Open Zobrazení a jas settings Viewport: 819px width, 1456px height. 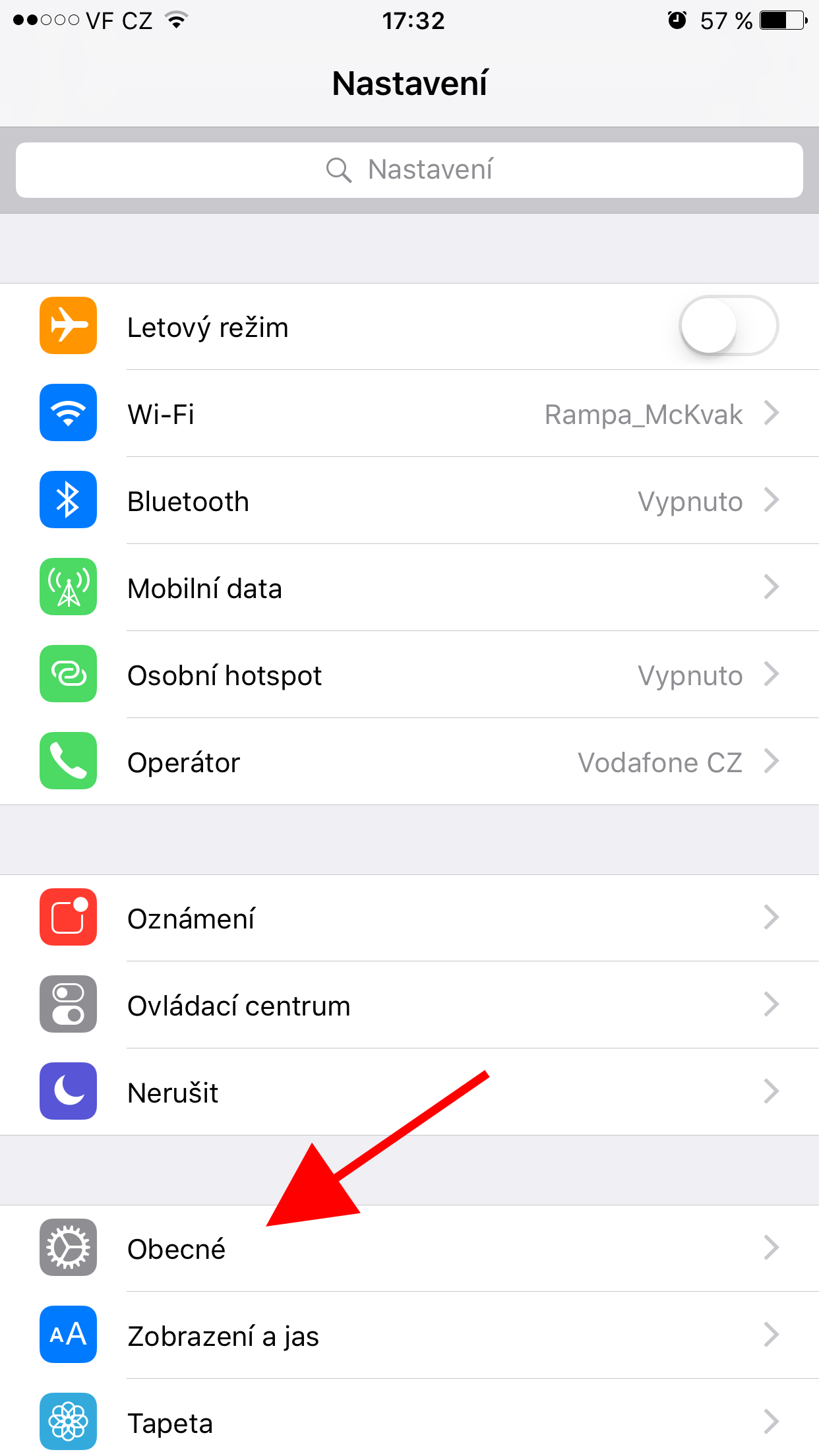click(x=409, y=1335)
